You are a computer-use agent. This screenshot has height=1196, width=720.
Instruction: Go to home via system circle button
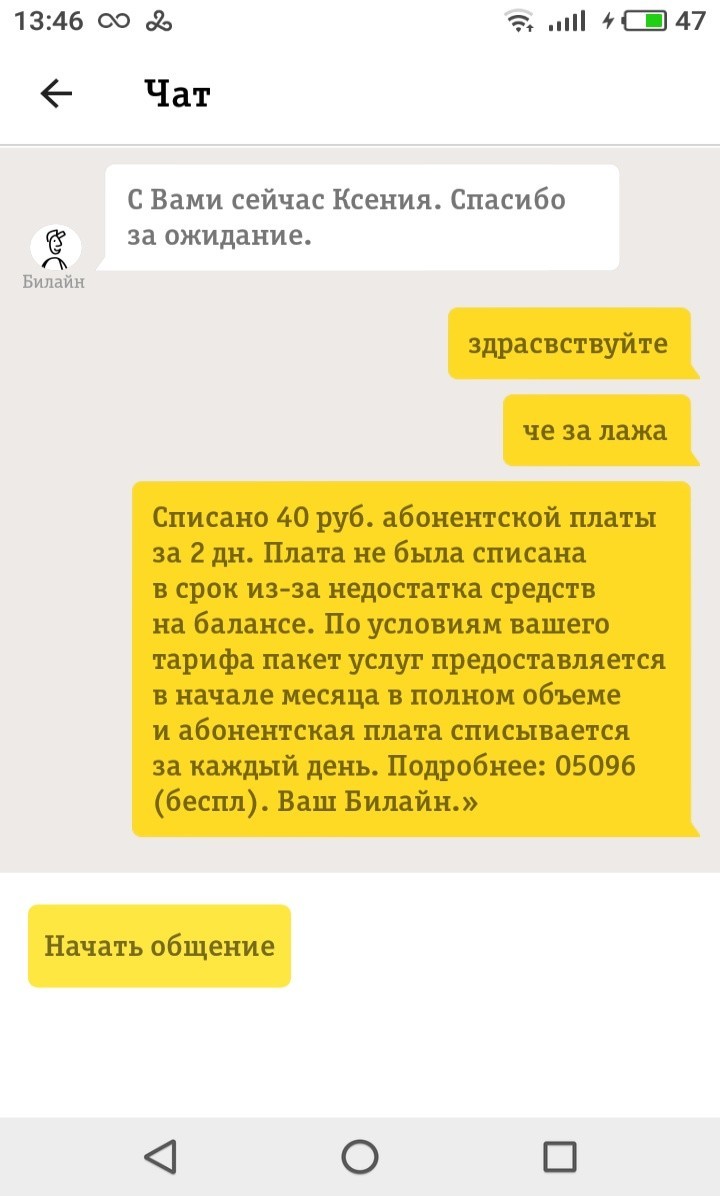click(360, 1156)
